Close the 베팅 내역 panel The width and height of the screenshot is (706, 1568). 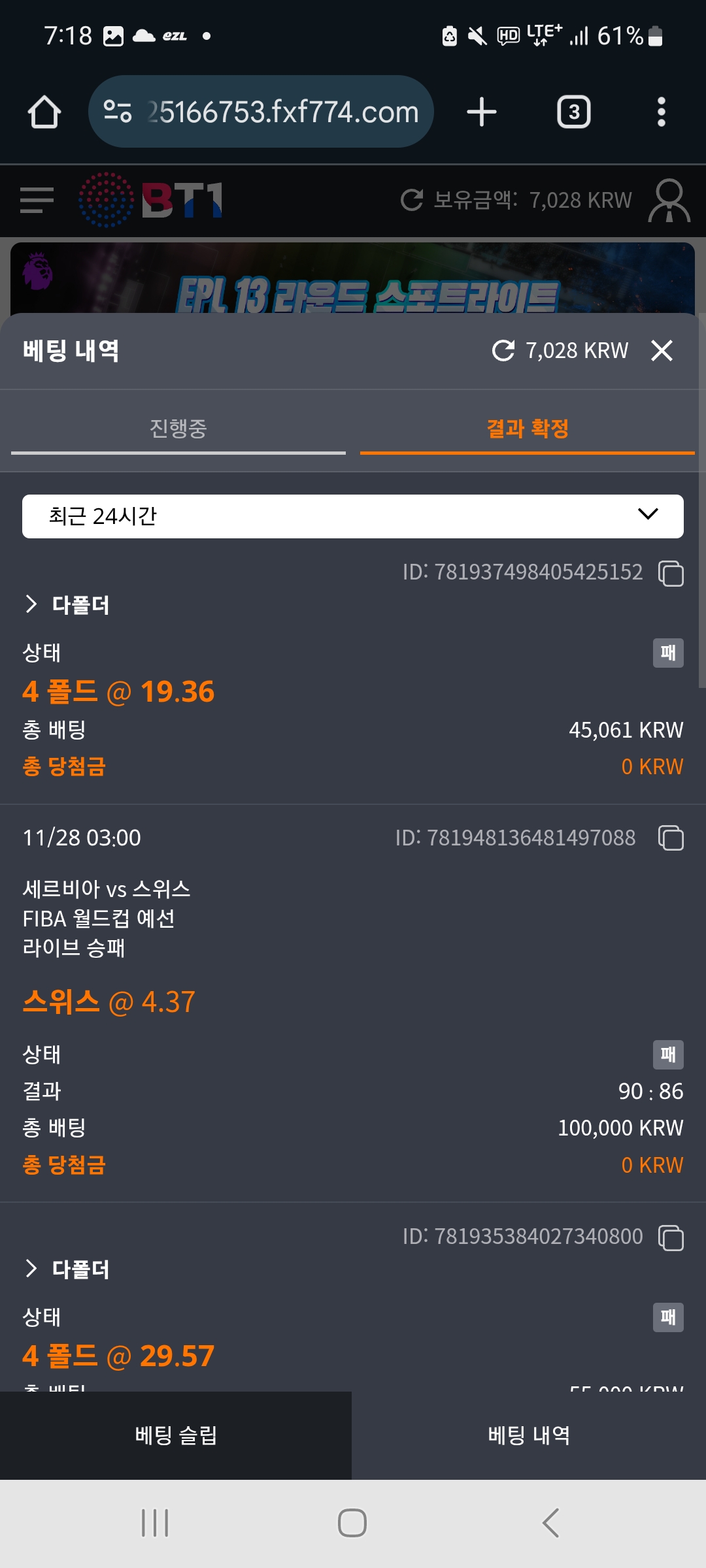tap(663, 350)
